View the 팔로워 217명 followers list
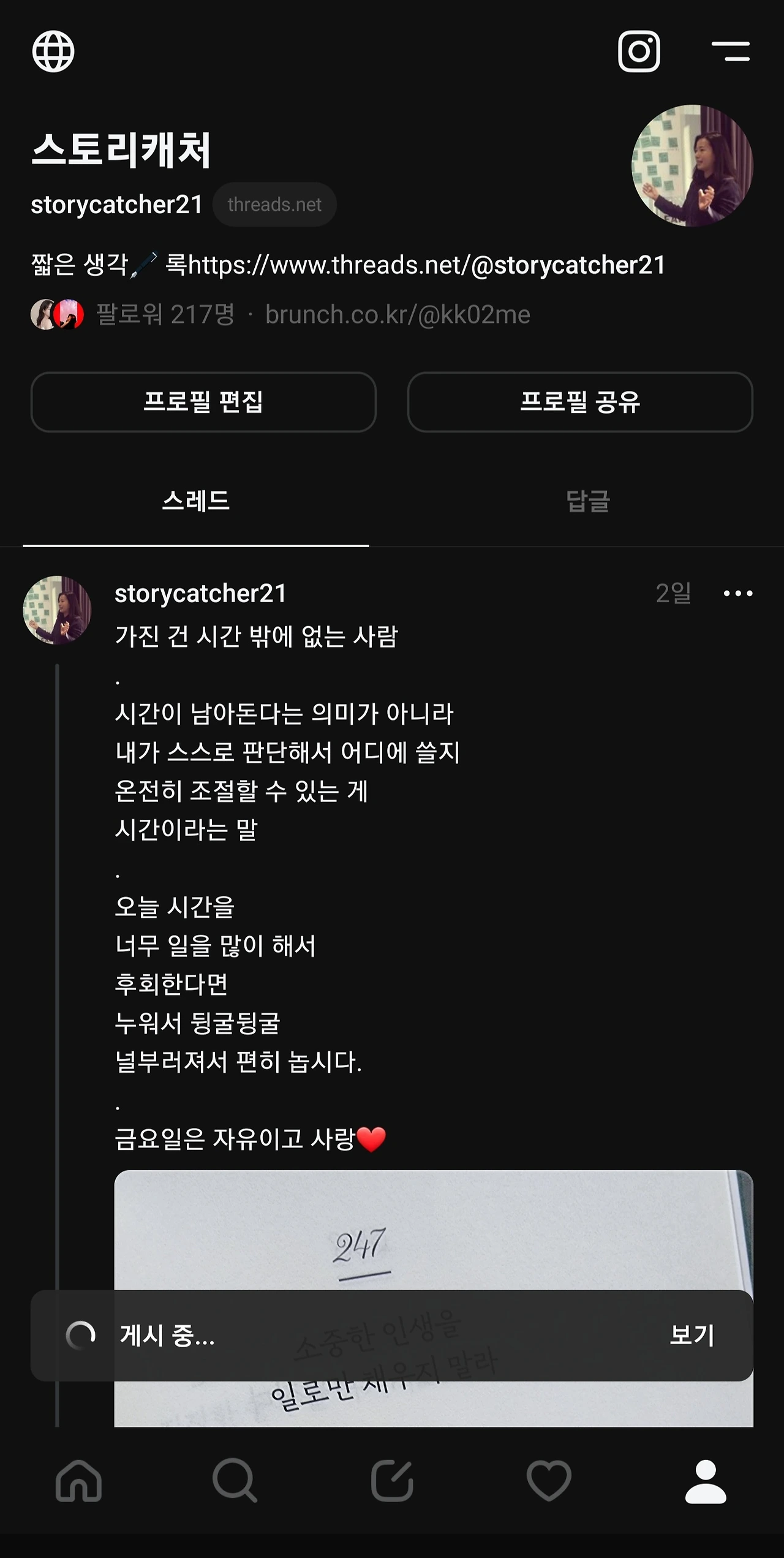The image size is (784, 1558). pyautogui.click(x=165, y=315)
